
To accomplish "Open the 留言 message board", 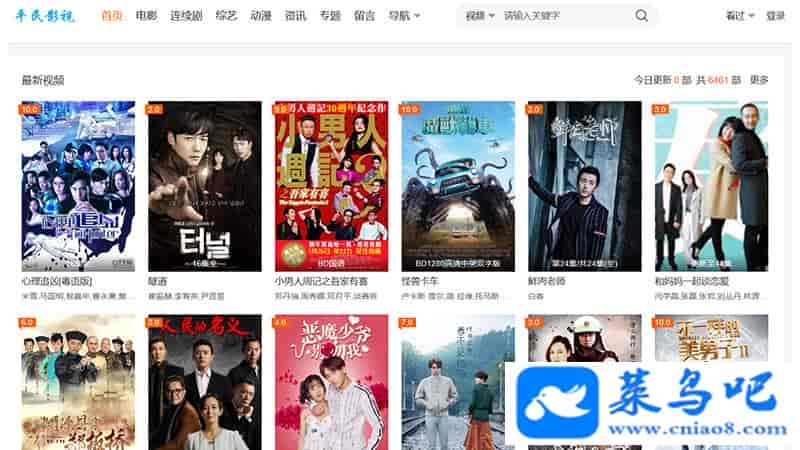I will tap(364, 16).
